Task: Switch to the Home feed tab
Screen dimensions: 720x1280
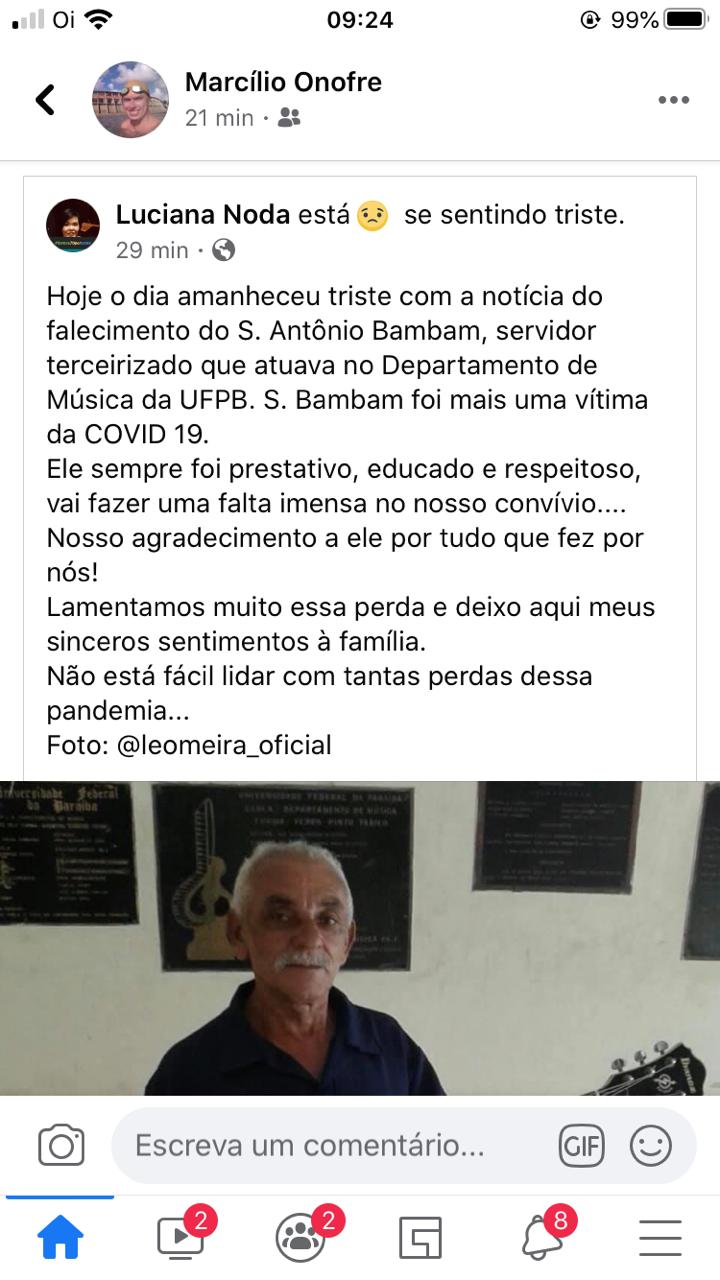Action: tap(60, 1239)
